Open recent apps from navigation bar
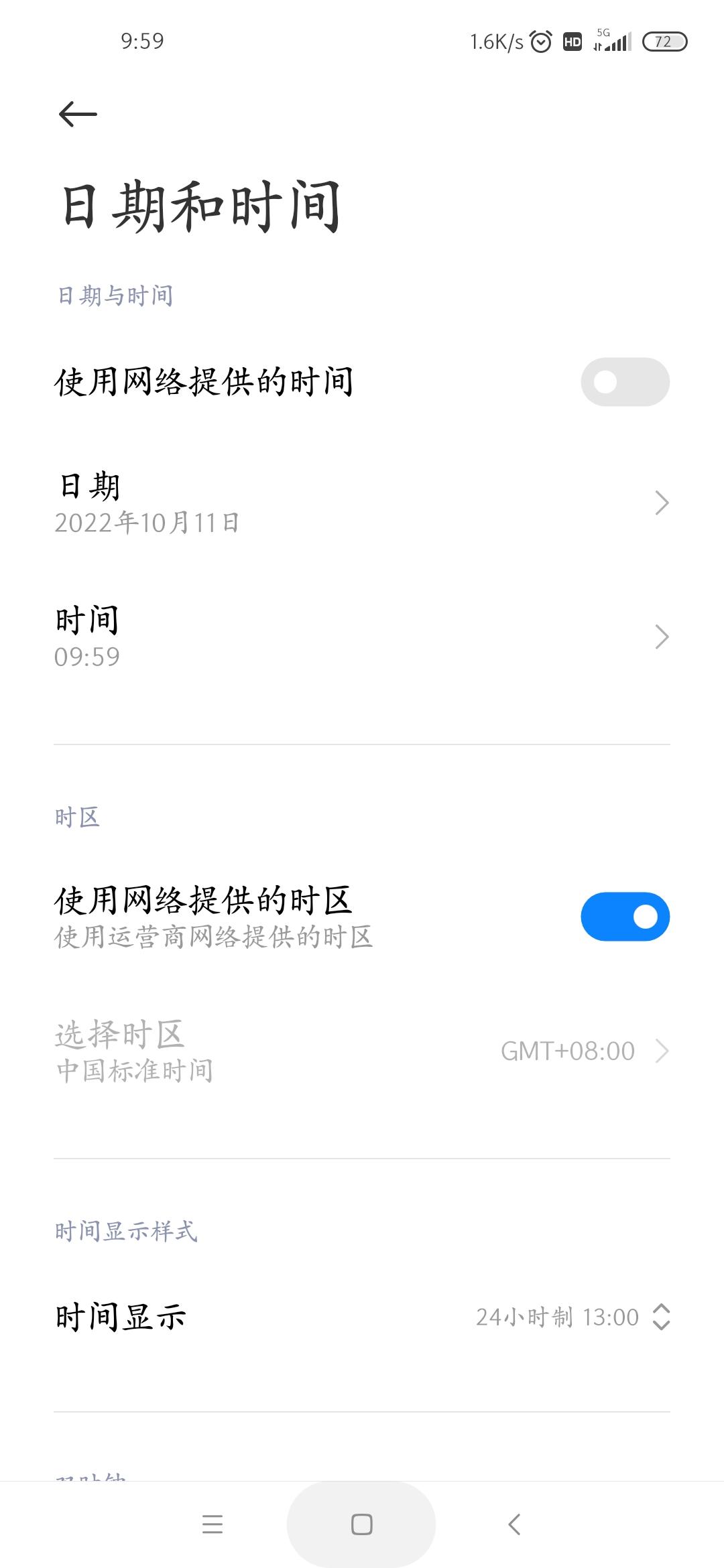This screenshot has width=724, height=1568. point(213,1524)
